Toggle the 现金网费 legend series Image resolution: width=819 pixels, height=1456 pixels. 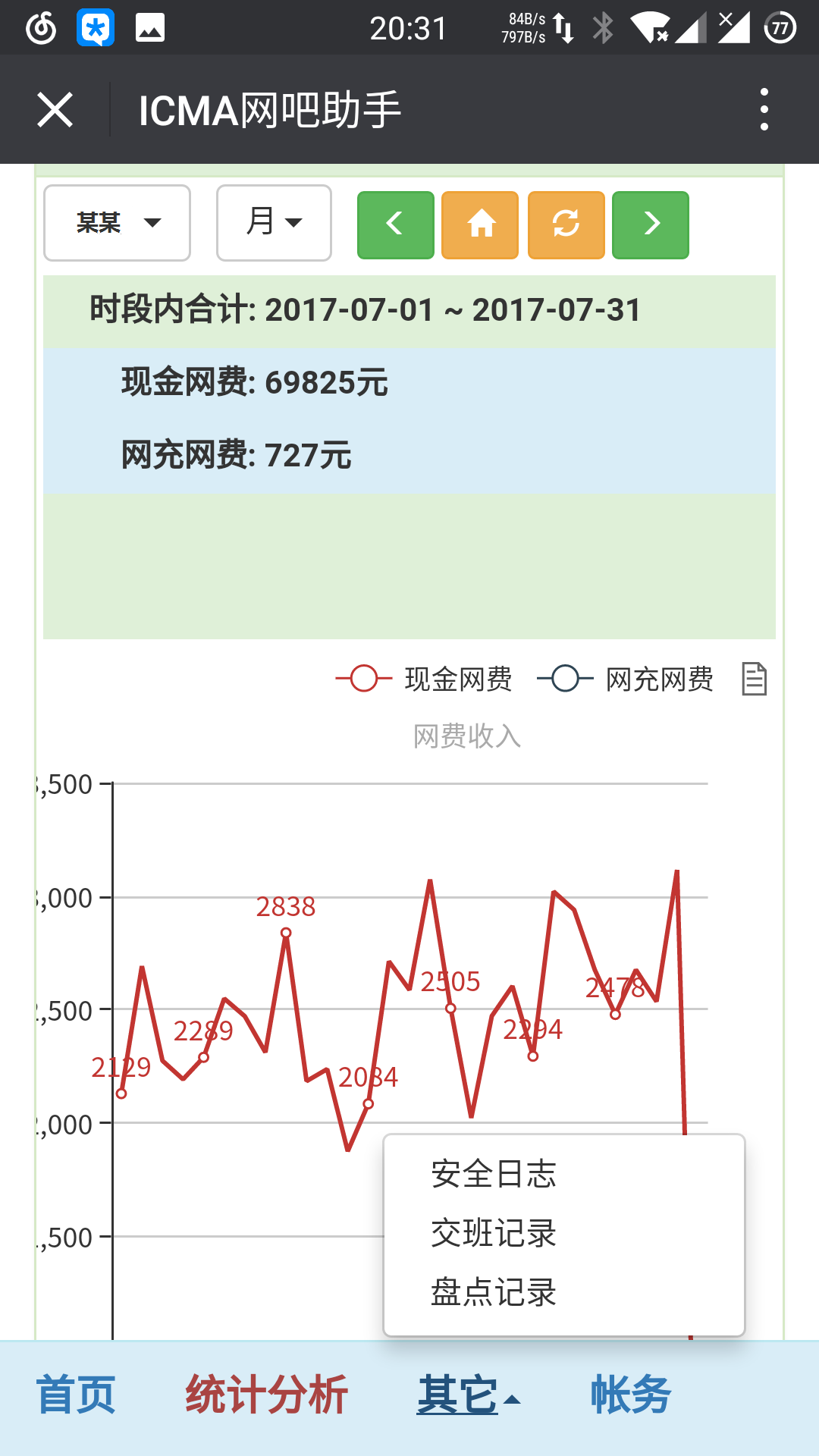[424, 679]
